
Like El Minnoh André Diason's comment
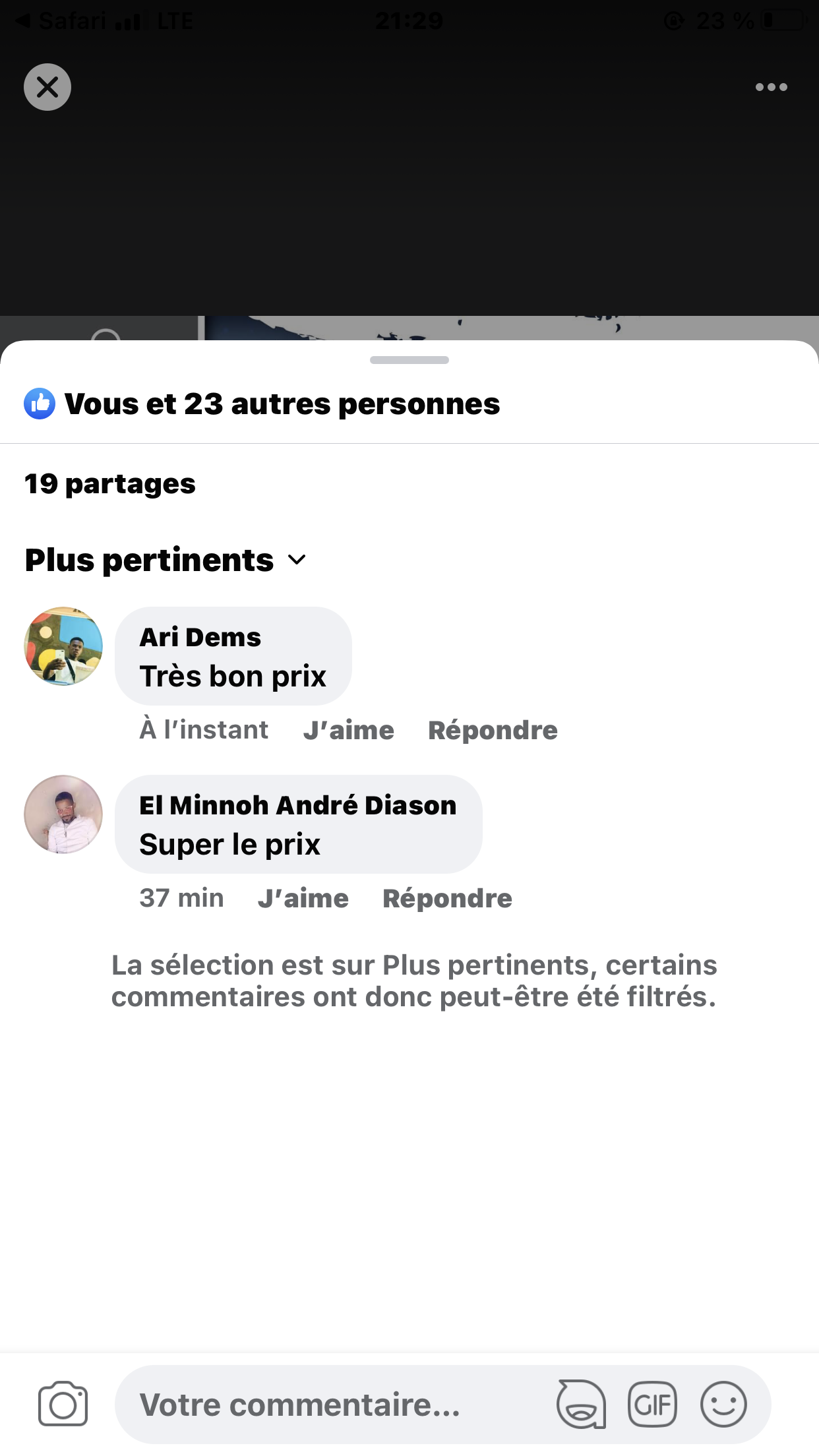pyautogui.click(x=303, y=899)
